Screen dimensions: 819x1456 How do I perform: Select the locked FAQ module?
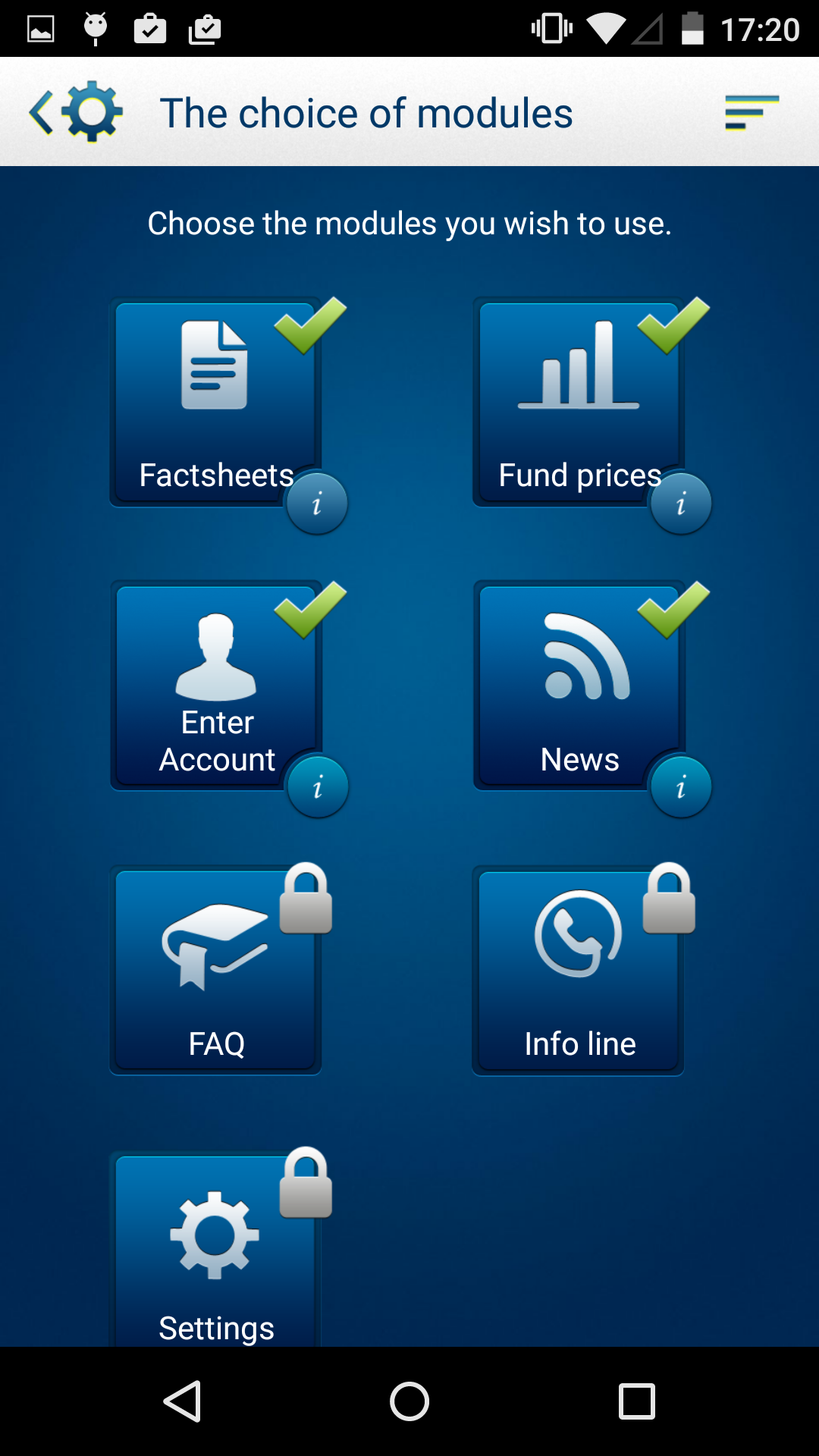pos(215,970)
